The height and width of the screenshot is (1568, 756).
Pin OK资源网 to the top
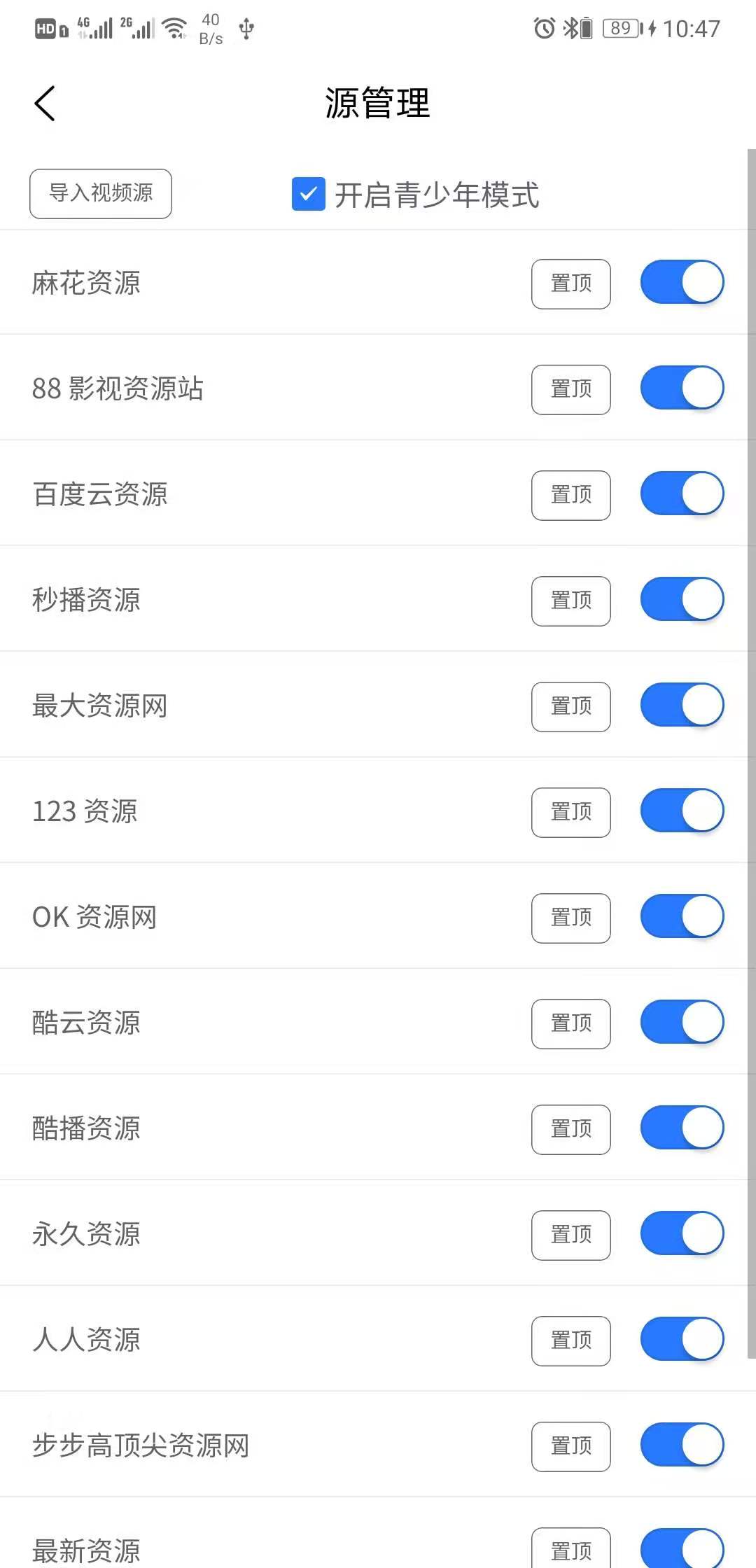[x=570, y=918]
